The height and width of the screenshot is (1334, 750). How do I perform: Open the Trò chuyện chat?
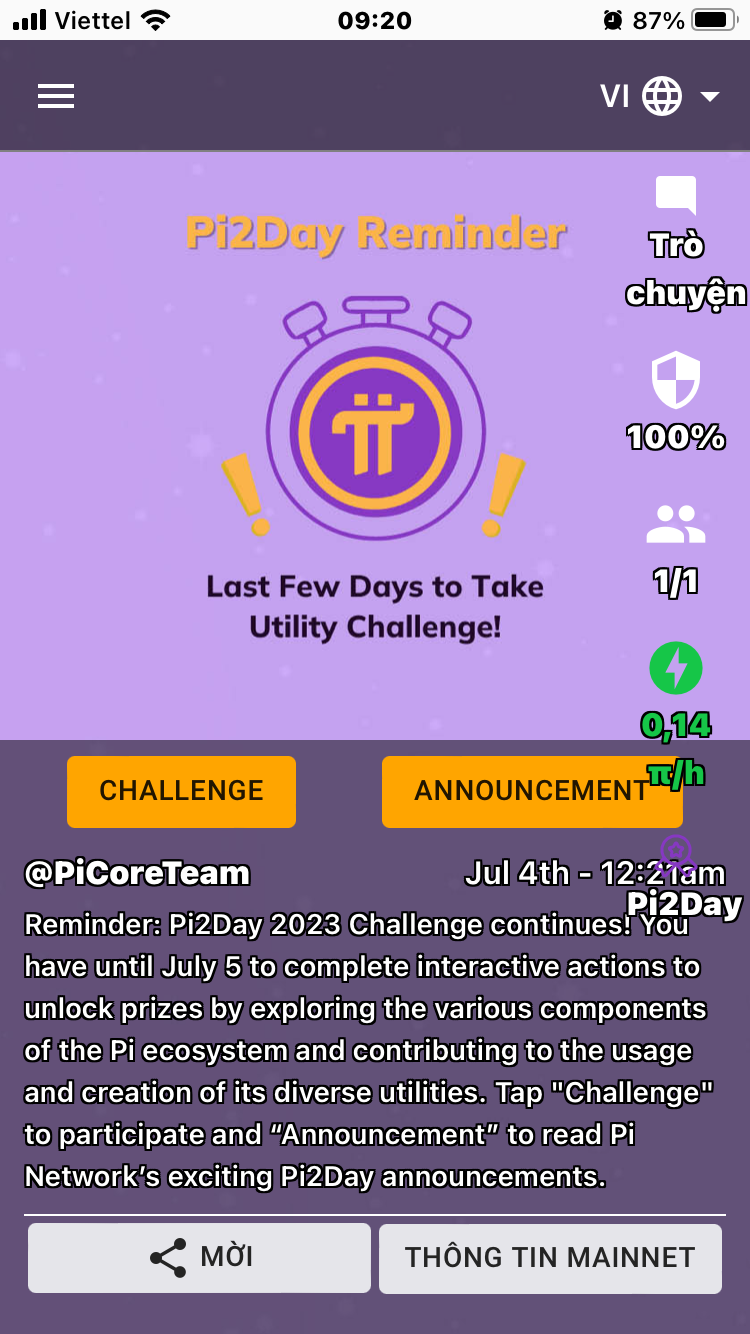(x=677, y=196)
